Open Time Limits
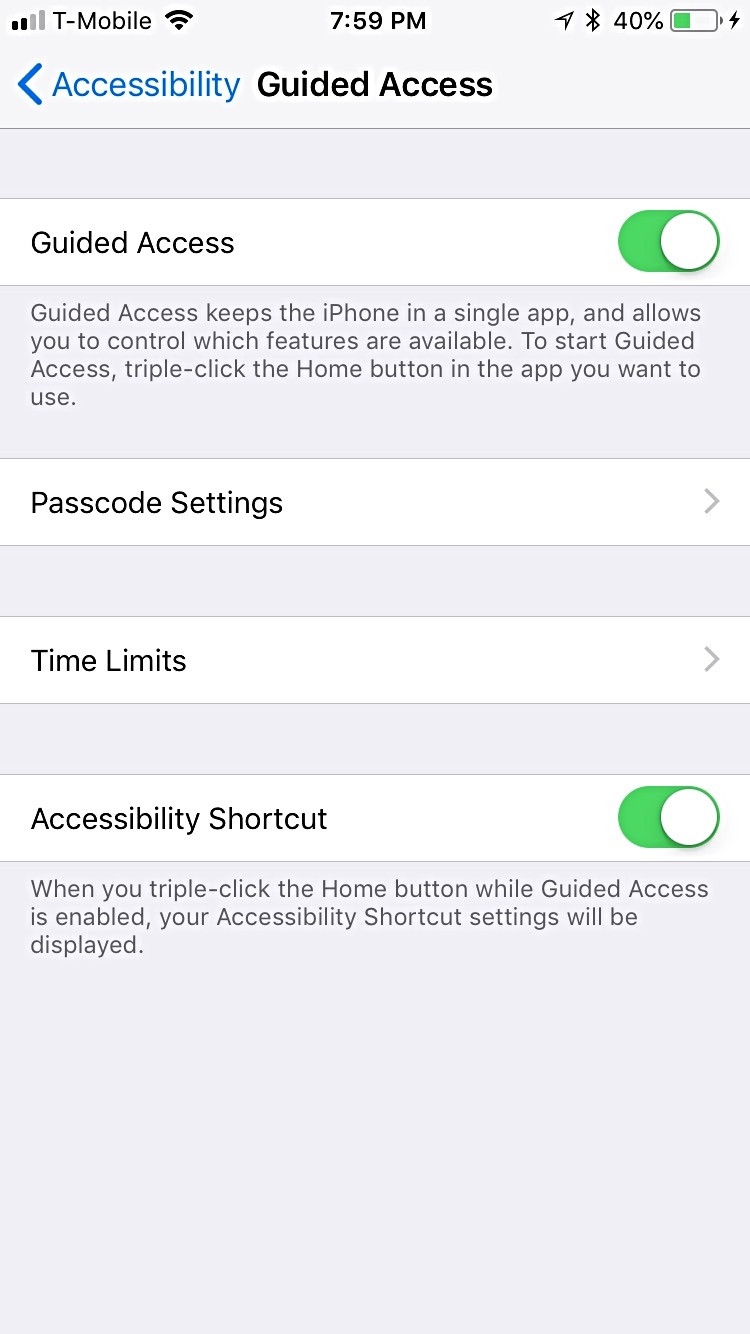 click(375, 660)
